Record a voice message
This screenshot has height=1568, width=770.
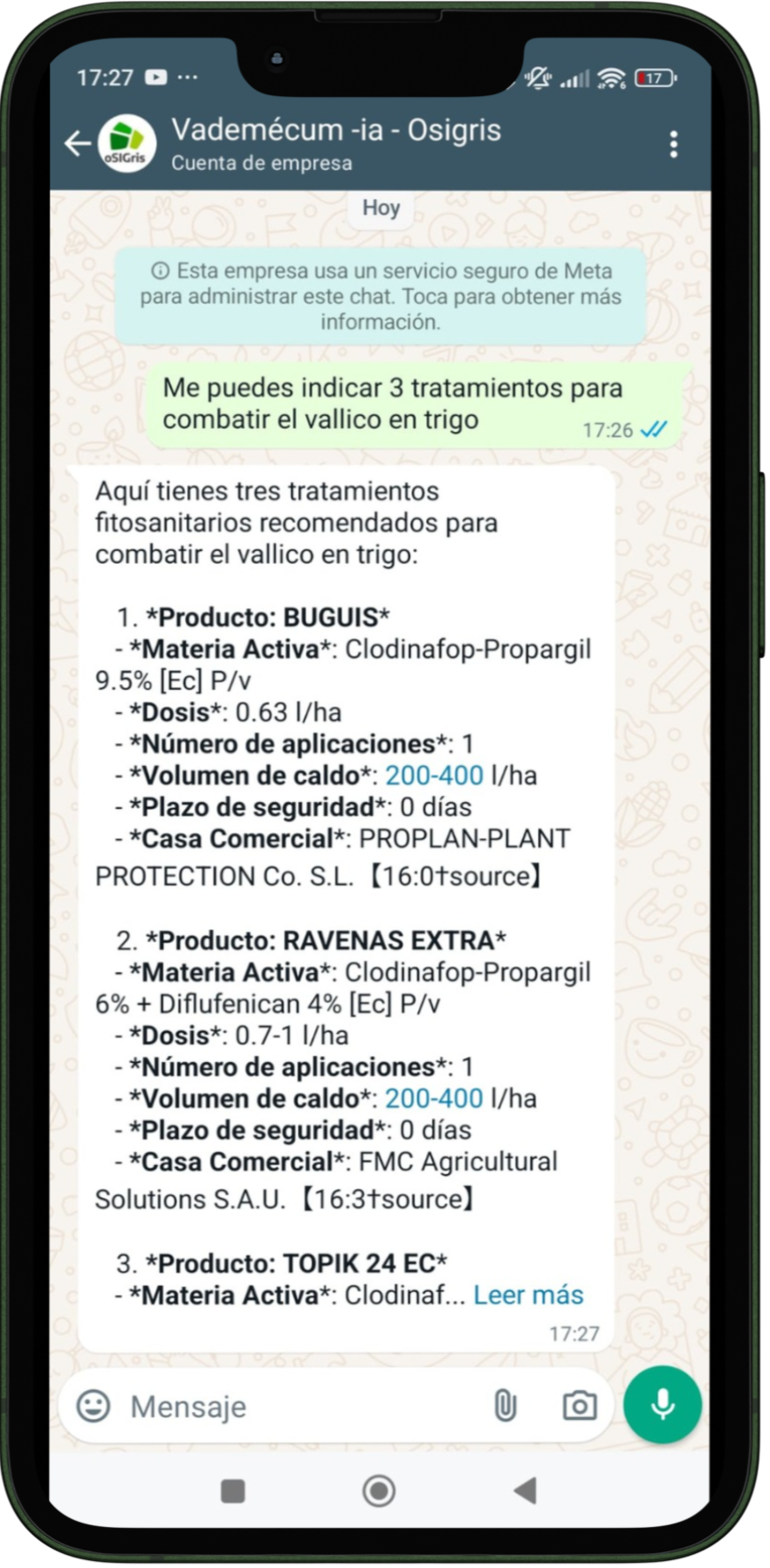(x=663, y=1405)
